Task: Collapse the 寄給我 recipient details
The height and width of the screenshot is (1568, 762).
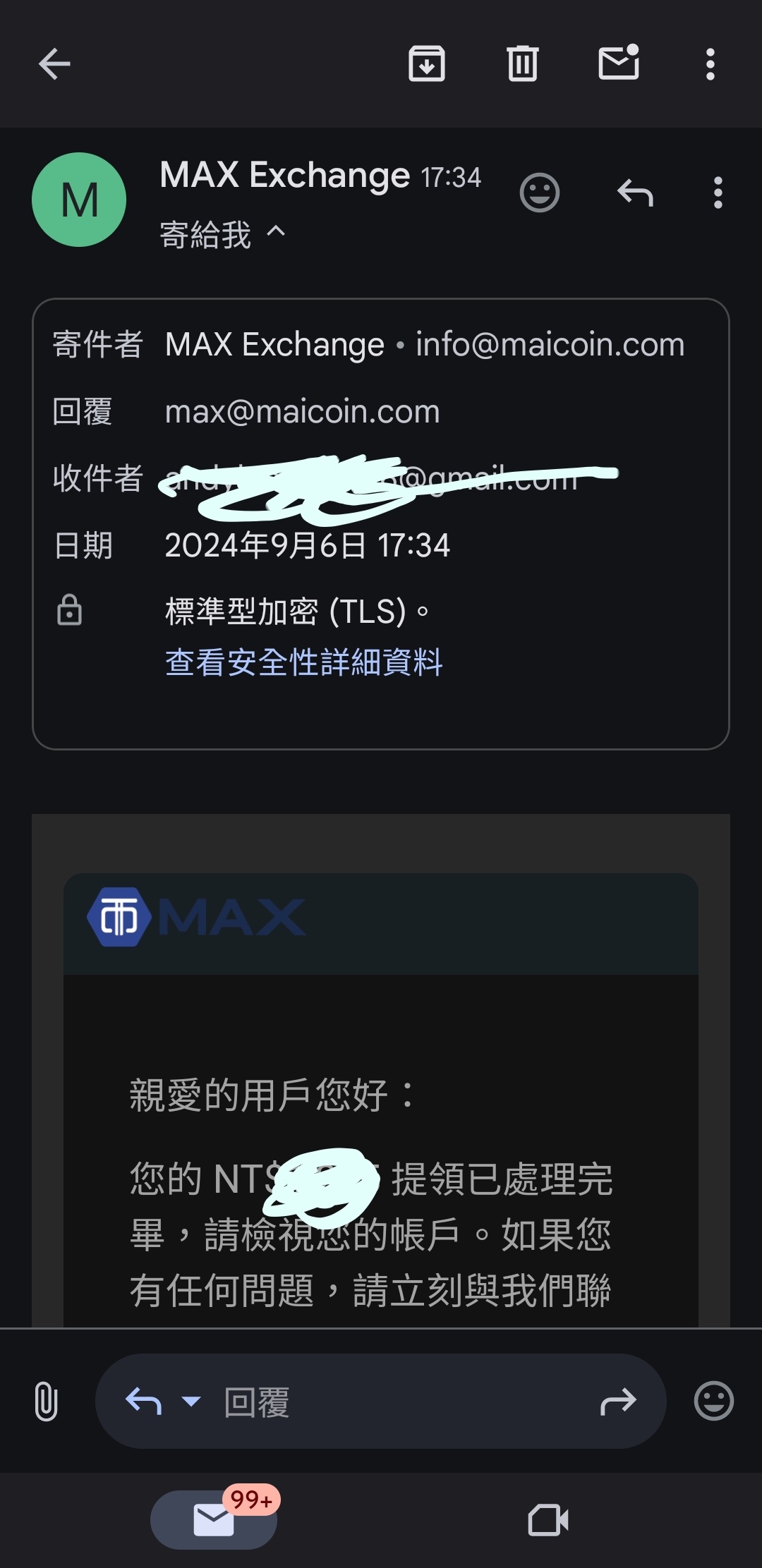Action: coord(277,232)
